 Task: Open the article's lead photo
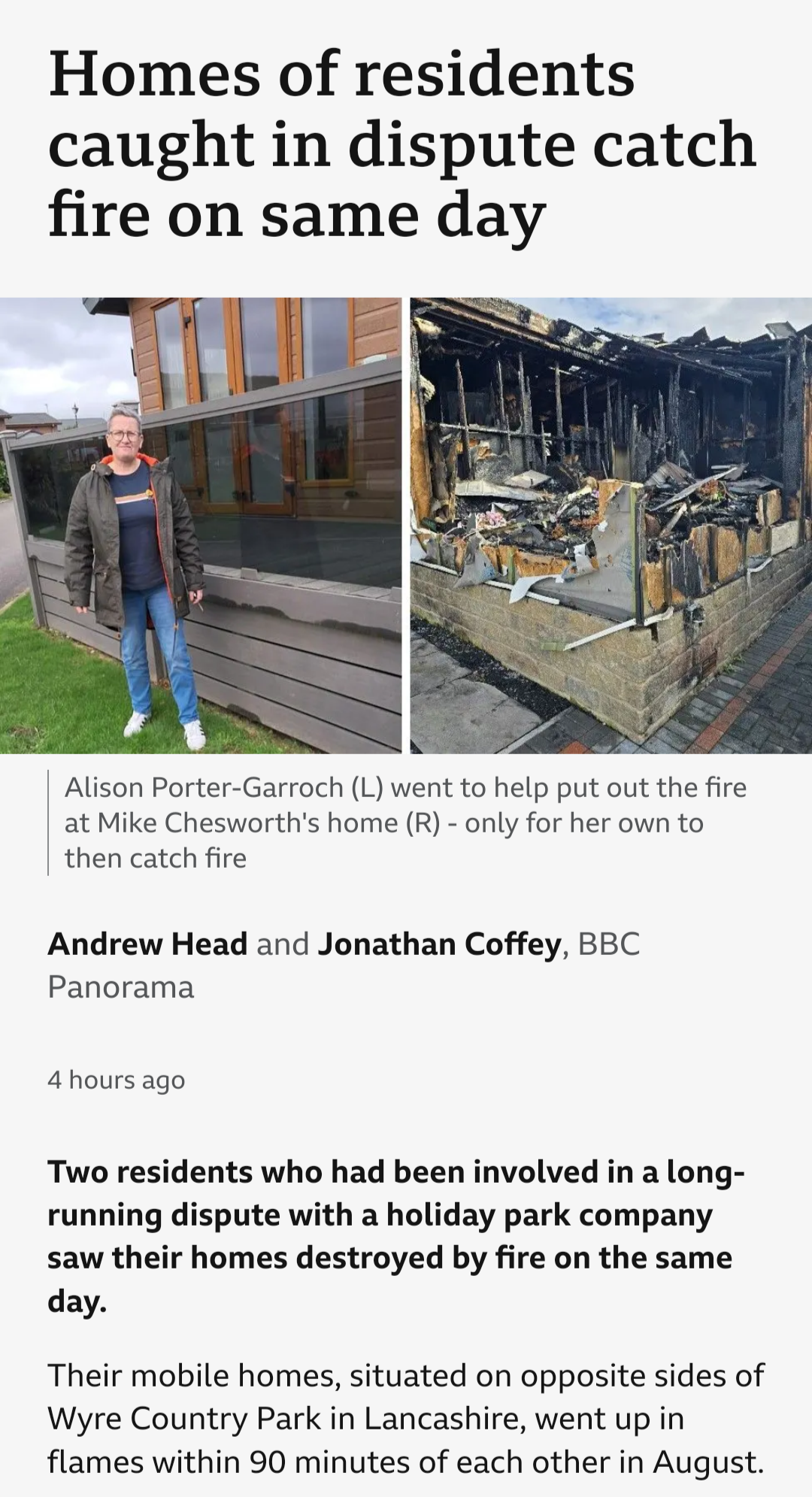pyautogui.click(x=406, y=526)
